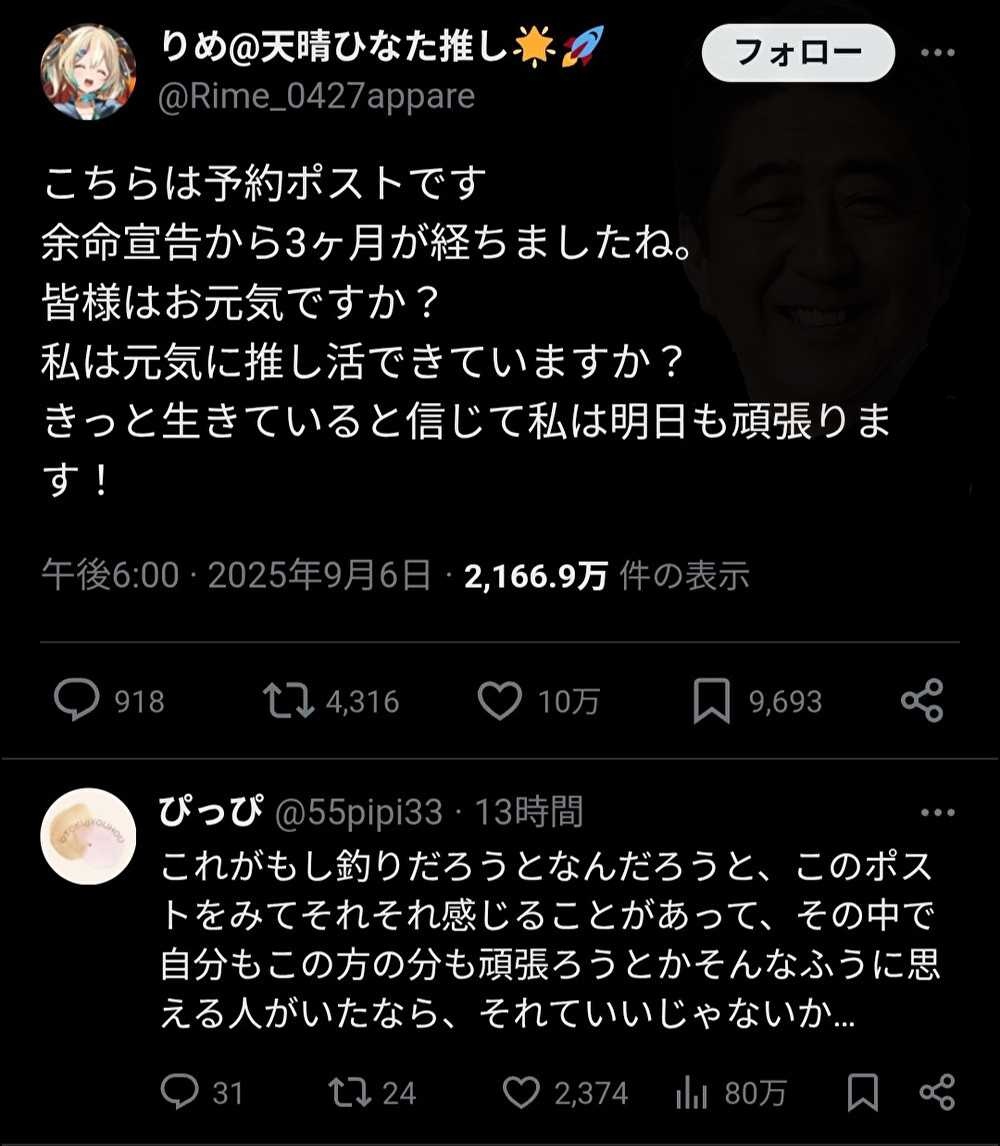Bookmark ぴっぴ's reply
This screenshot has height=1146, width=1000.
click(862, 1092)
